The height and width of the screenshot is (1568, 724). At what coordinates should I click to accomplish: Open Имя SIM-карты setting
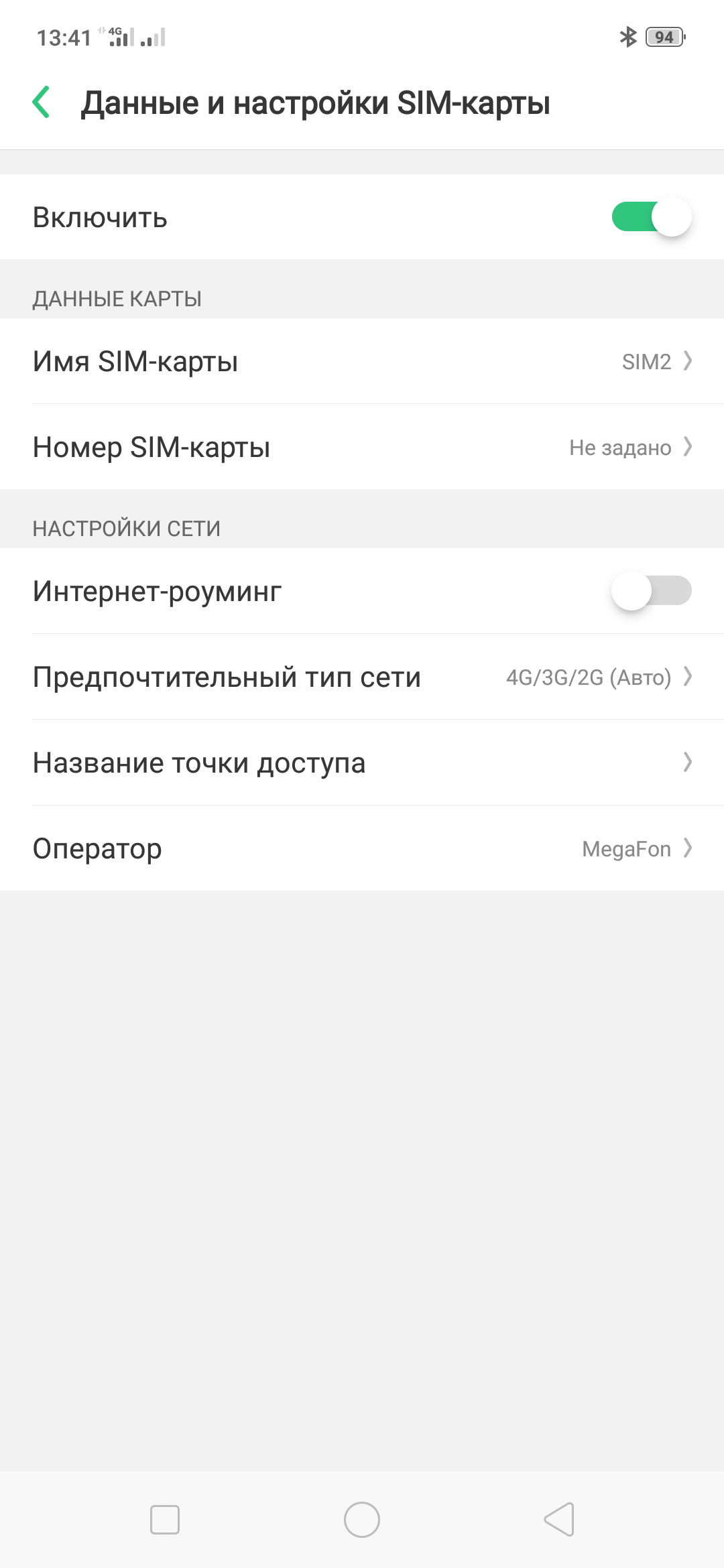pos(362,361)
